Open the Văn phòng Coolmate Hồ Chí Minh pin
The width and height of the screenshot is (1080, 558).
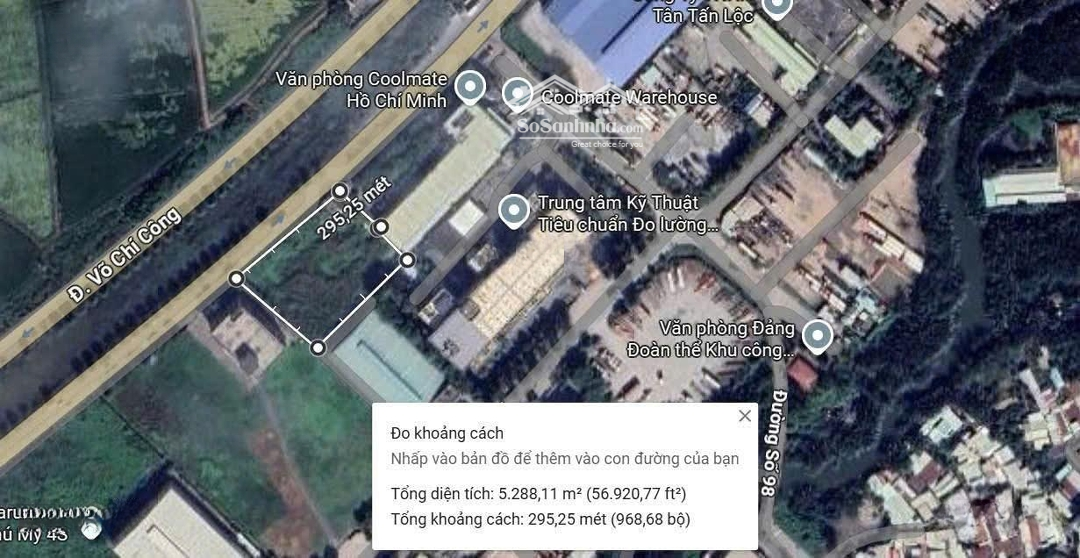click(470, 88)
